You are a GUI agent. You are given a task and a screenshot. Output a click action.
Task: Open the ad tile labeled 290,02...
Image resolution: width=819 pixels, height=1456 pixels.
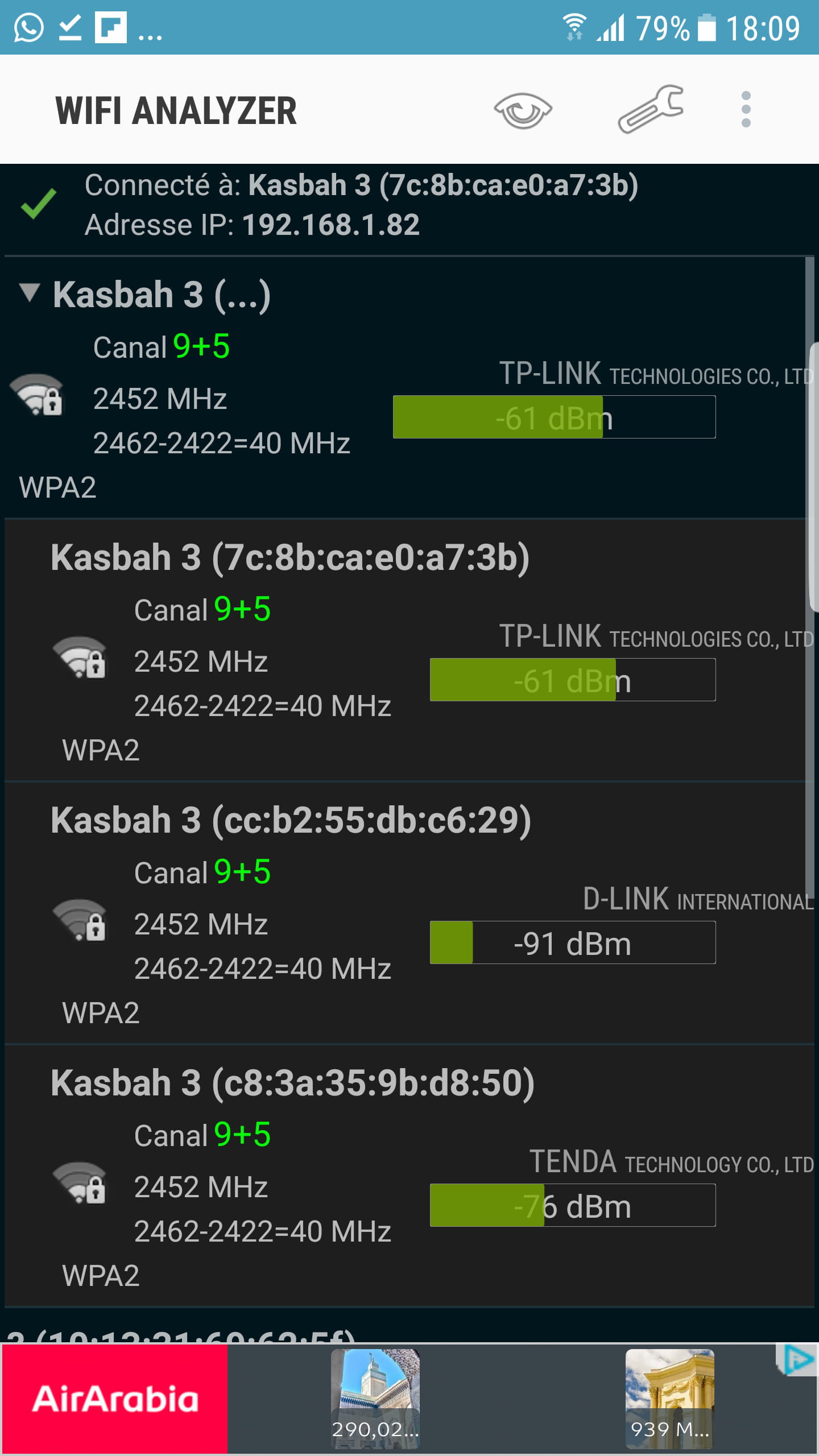tap(375, 1399)
